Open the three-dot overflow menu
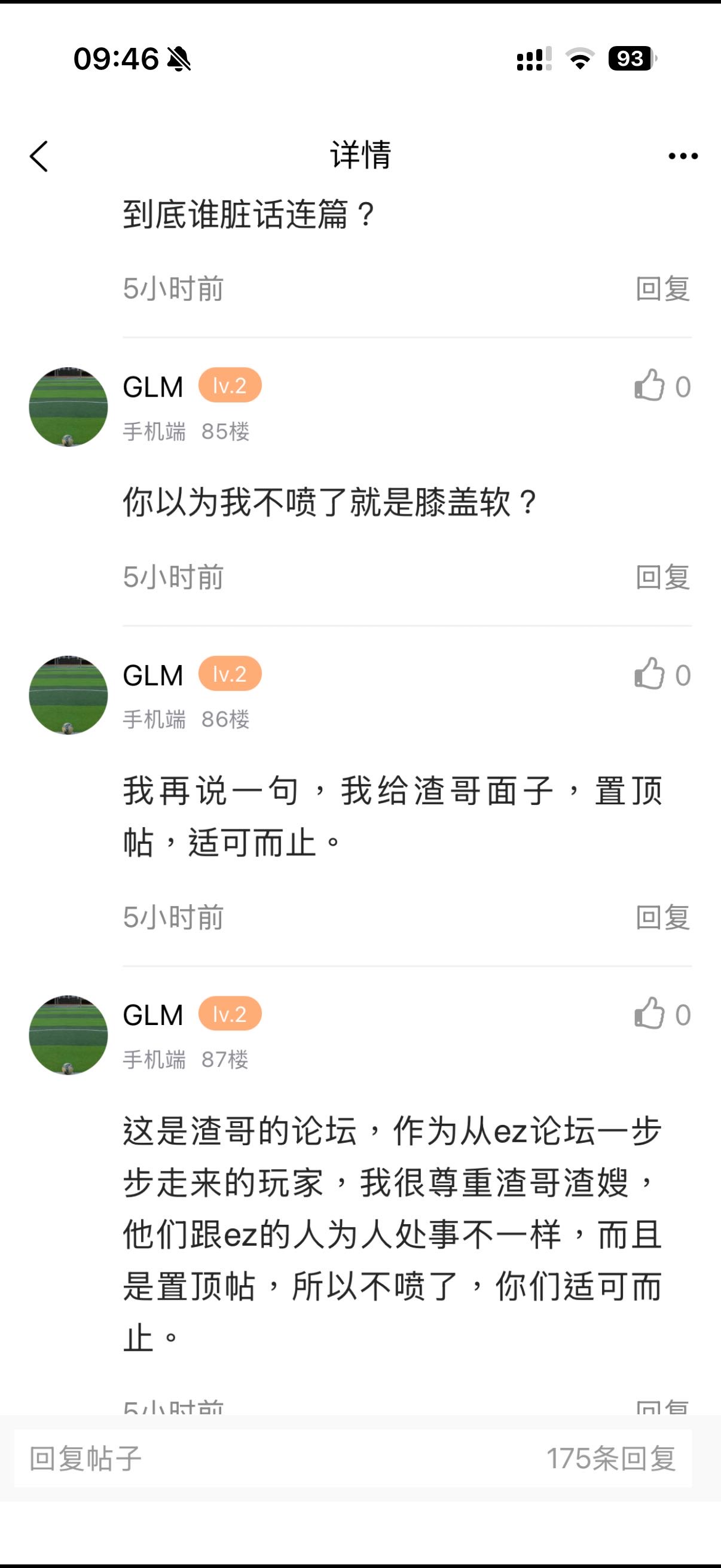 (683, 157)
